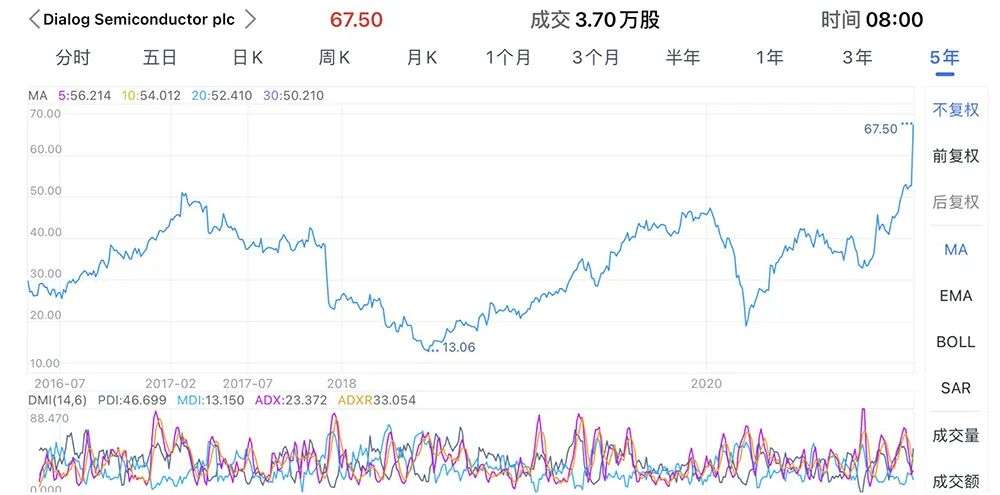Show the 3个月 range
The image size is (1000, 495).
click(595, 58)
